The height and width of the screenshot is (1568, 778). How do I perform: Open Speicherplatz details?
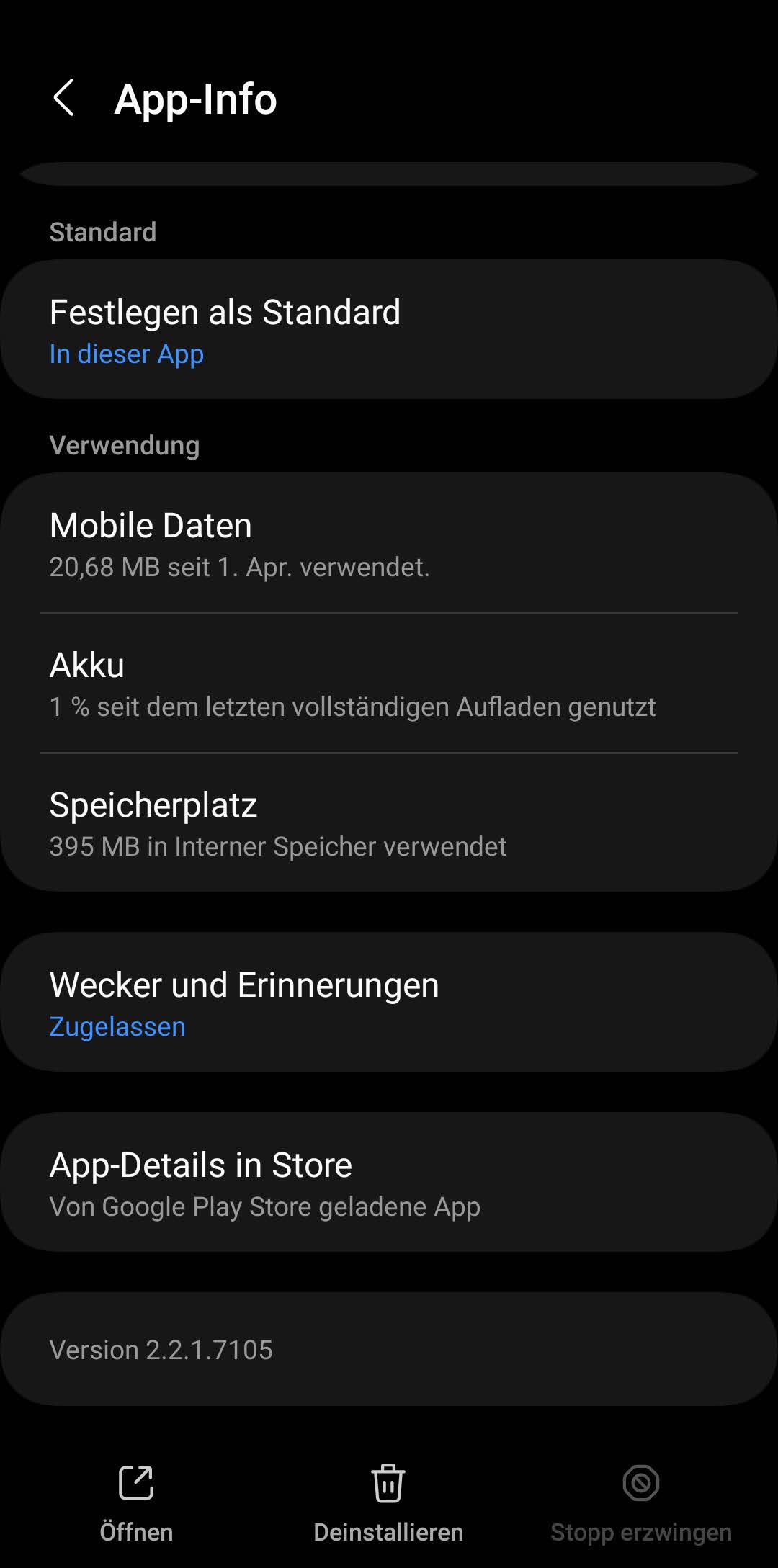click(389, 823)
